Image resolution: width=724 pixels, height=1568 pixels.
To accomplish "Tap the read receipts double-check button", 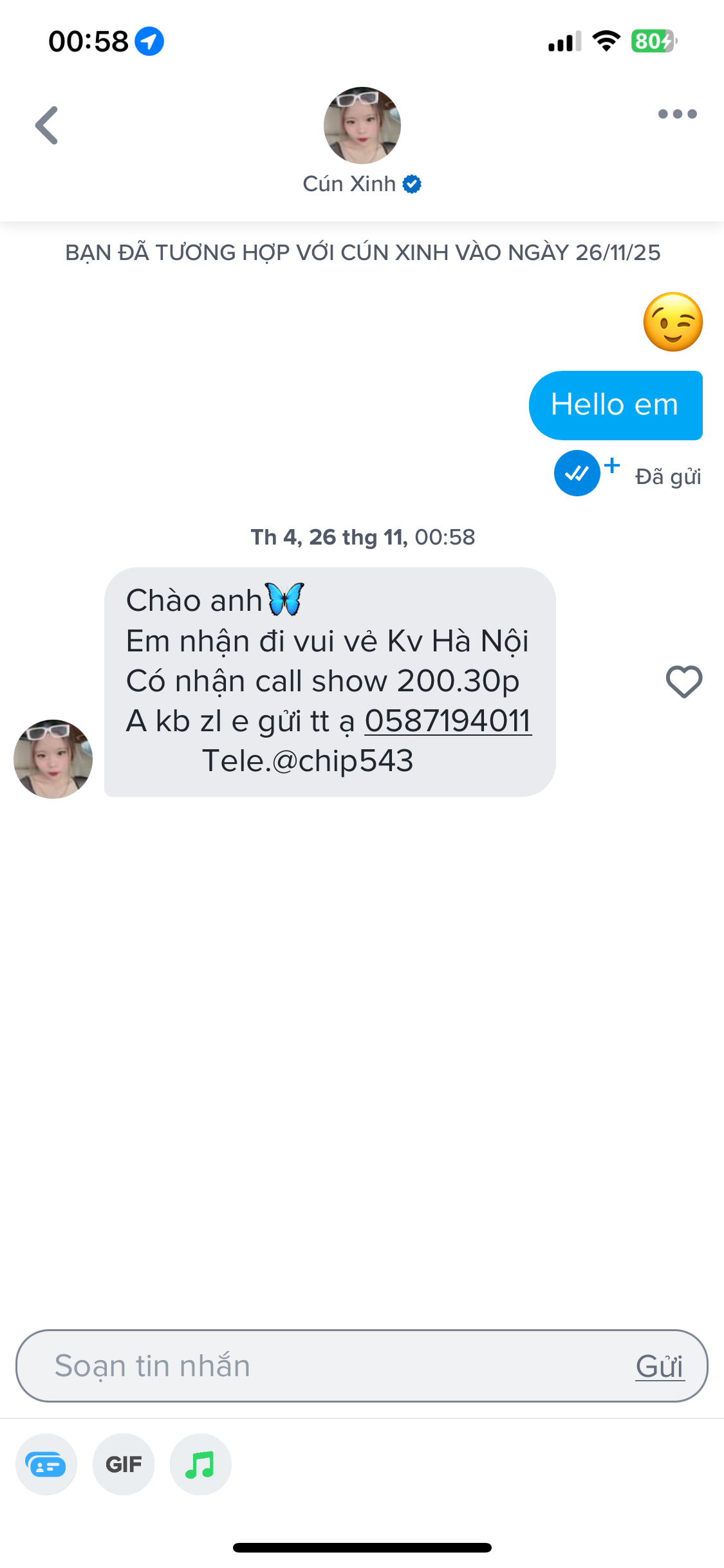I will coord(577,474).
